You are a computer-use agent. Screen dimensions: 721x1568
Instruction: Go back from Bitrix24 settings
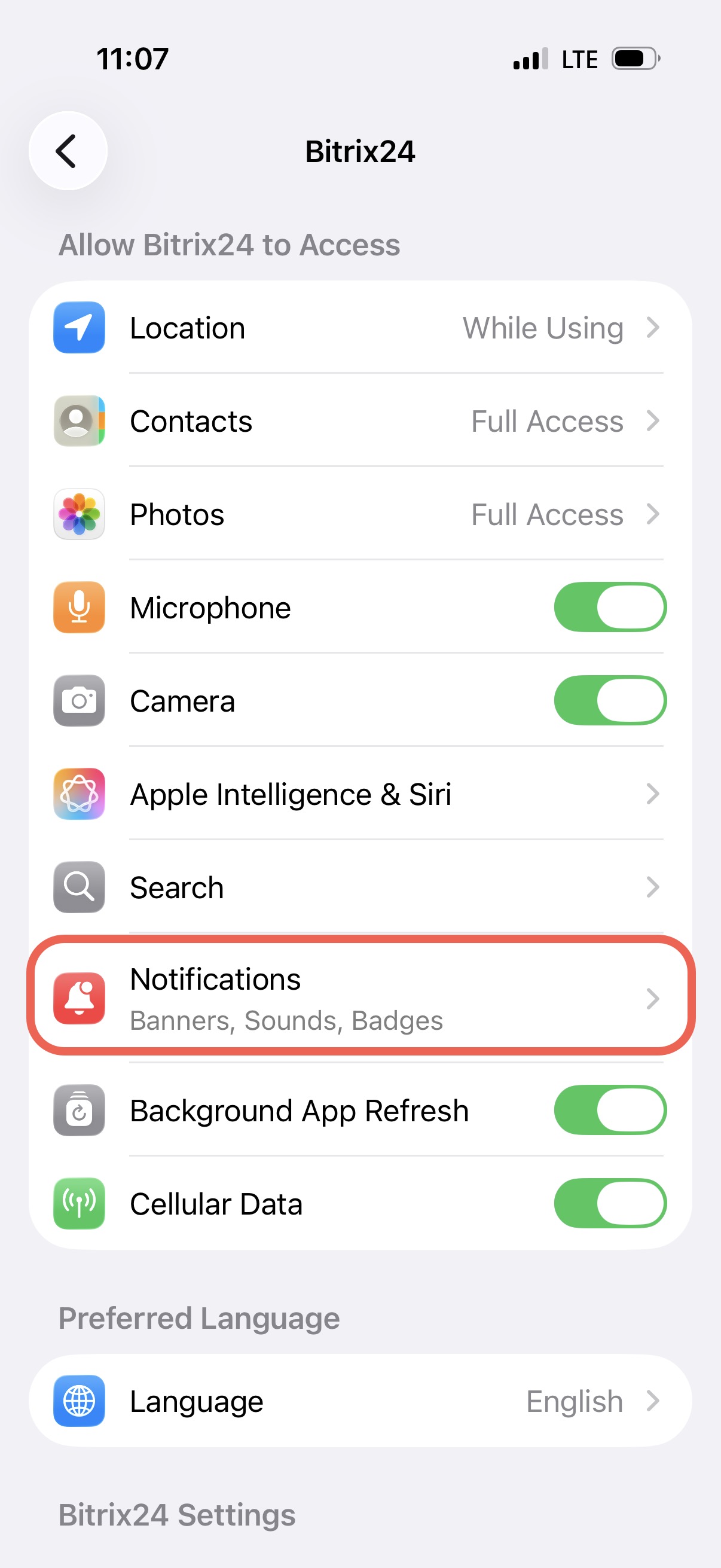click(x=67, y=151)
